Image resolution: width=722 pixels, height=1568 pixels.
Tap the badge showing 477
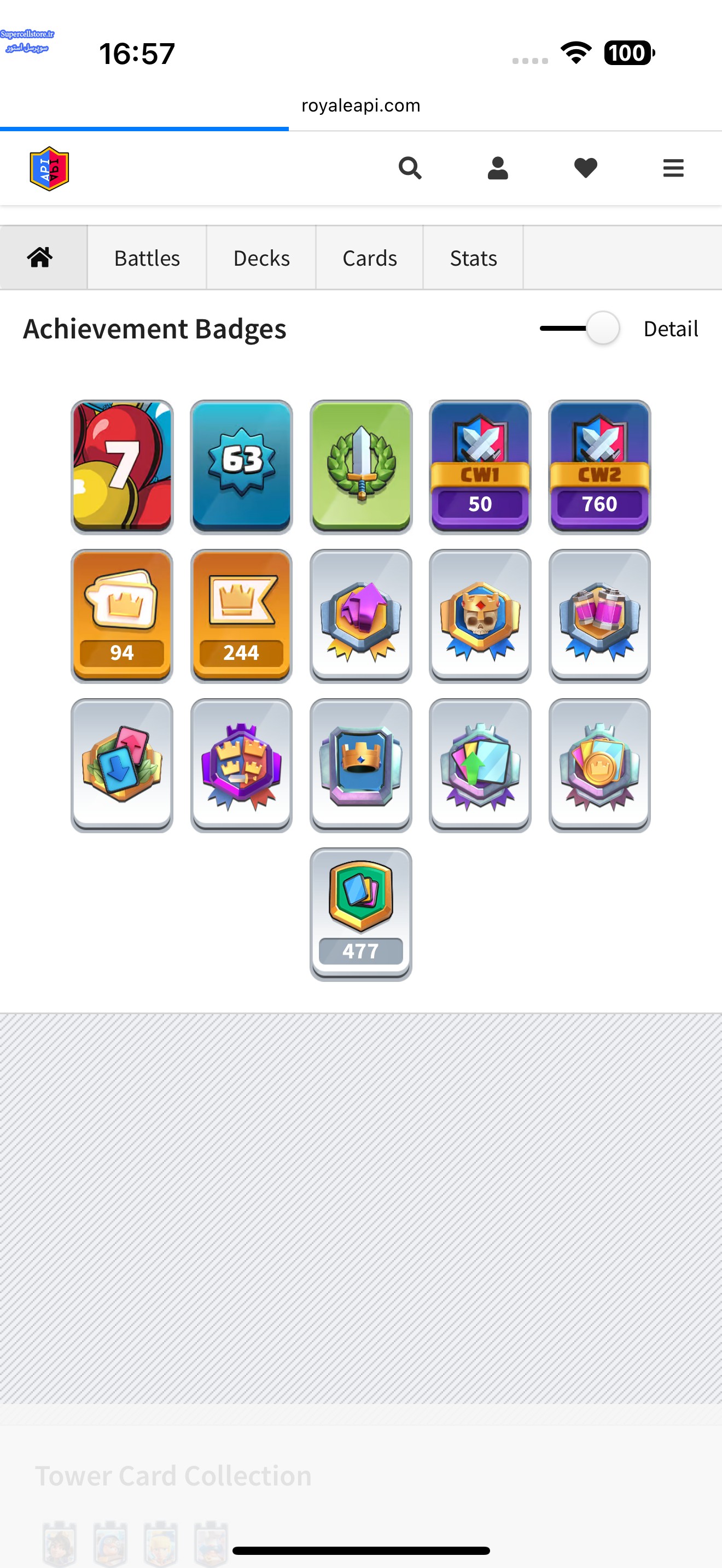coord(361,914)
